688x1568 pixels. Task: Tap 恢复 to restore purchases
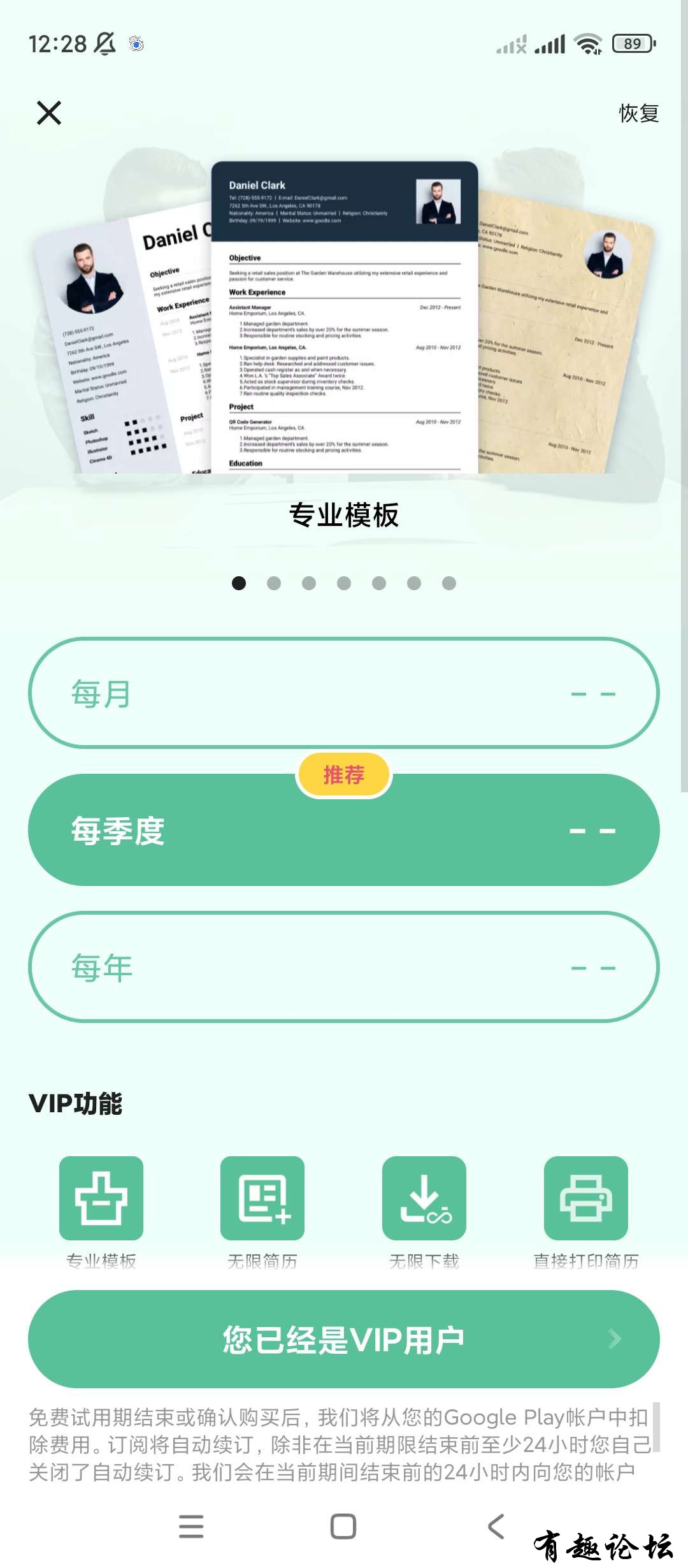click(x=638, y=113)
